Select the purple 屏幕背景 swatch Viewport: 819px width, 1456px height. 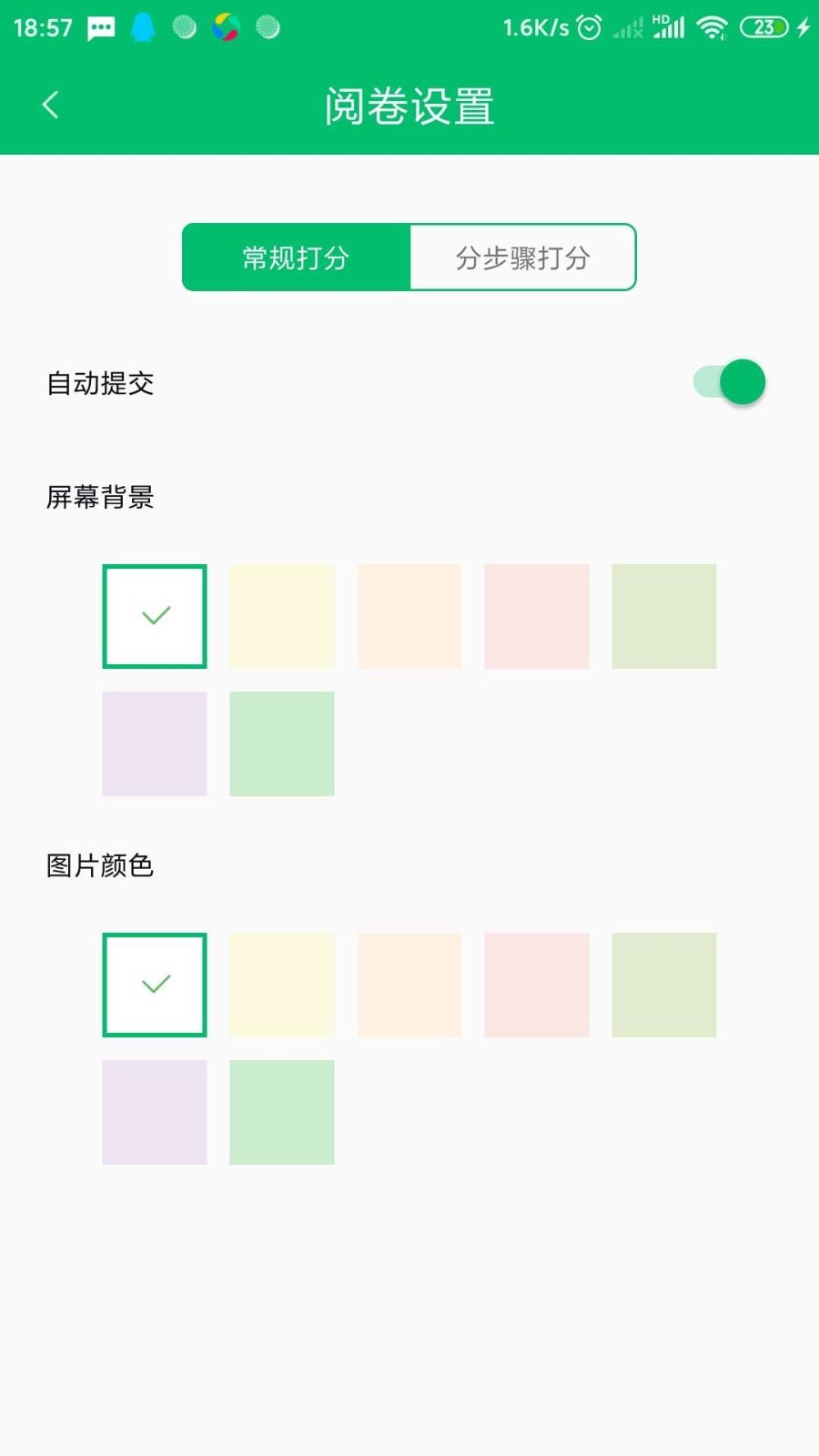coord(154,743)
